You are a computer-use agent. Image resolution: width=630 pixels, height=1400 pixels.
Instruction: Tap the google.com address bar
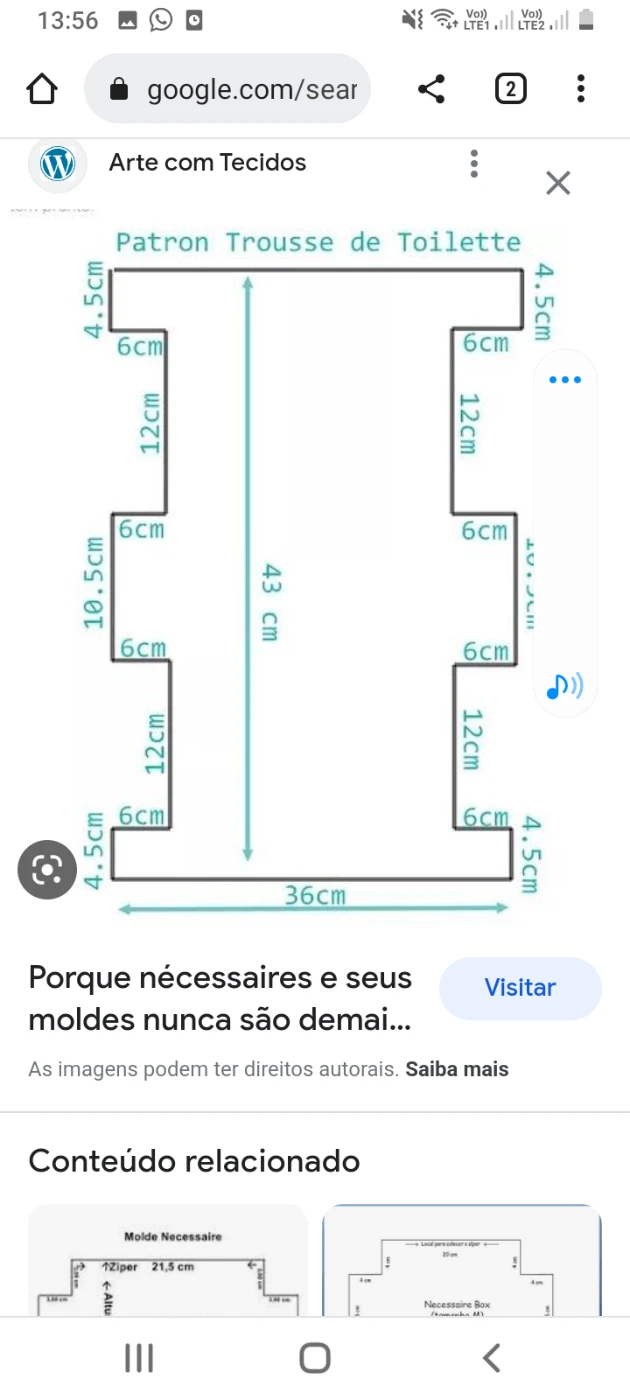point(228,90)
